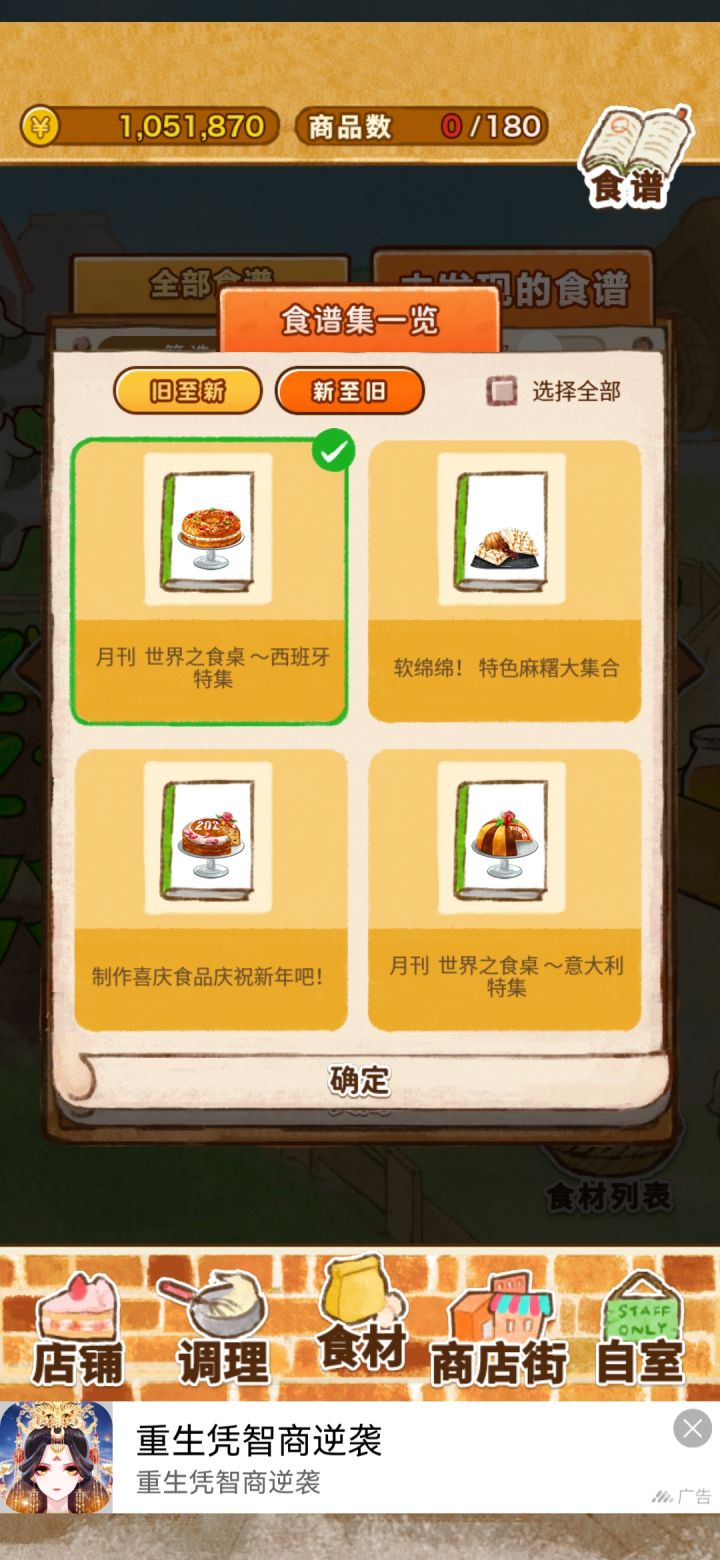The height and width of the screenshot is (1560, 720).
Task: Confirm selection with the 确定 button
Action: point(360,1079)
